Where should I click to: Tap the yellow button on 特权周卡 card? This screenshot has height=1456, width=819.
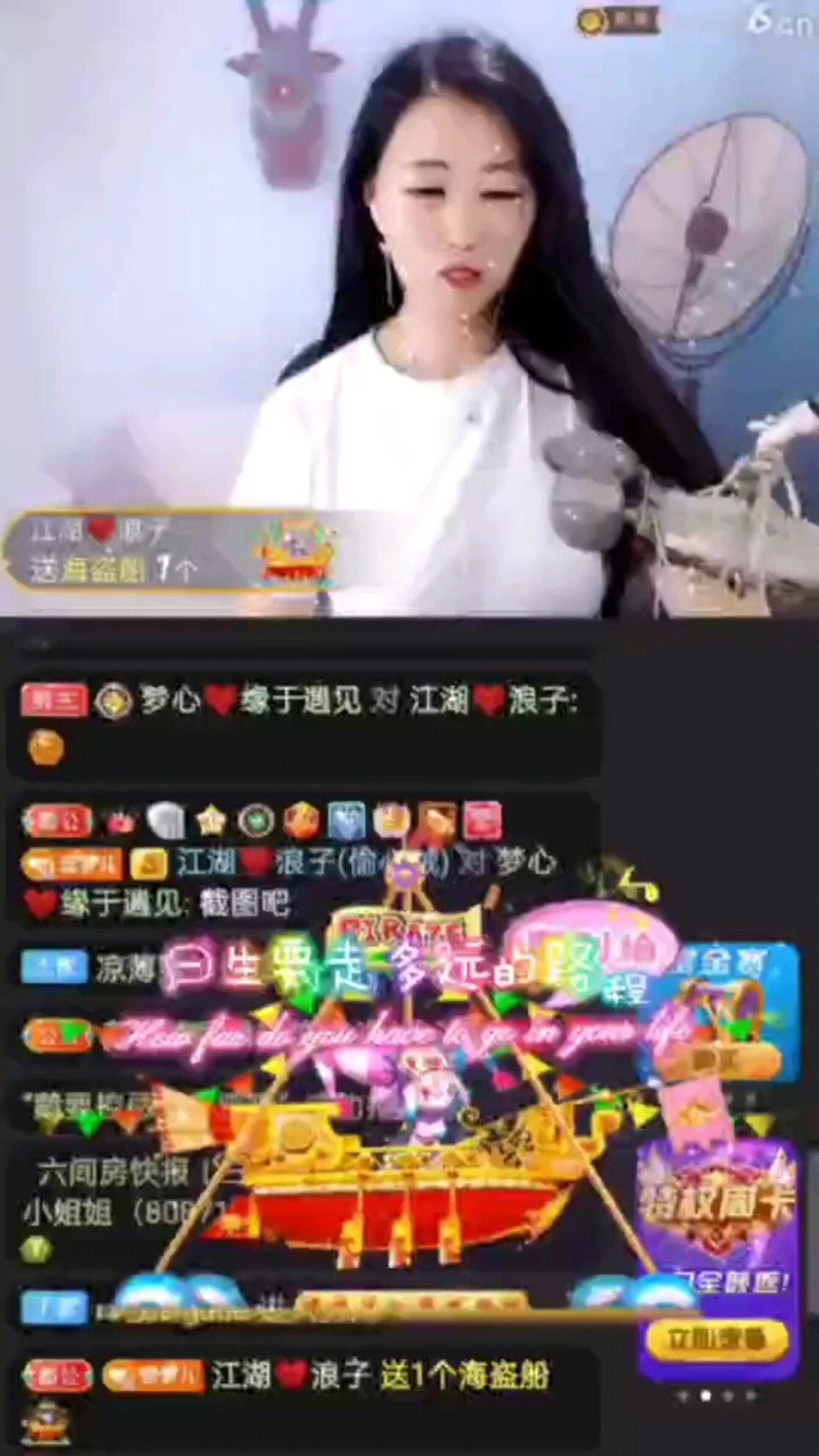pos(716,1338)
